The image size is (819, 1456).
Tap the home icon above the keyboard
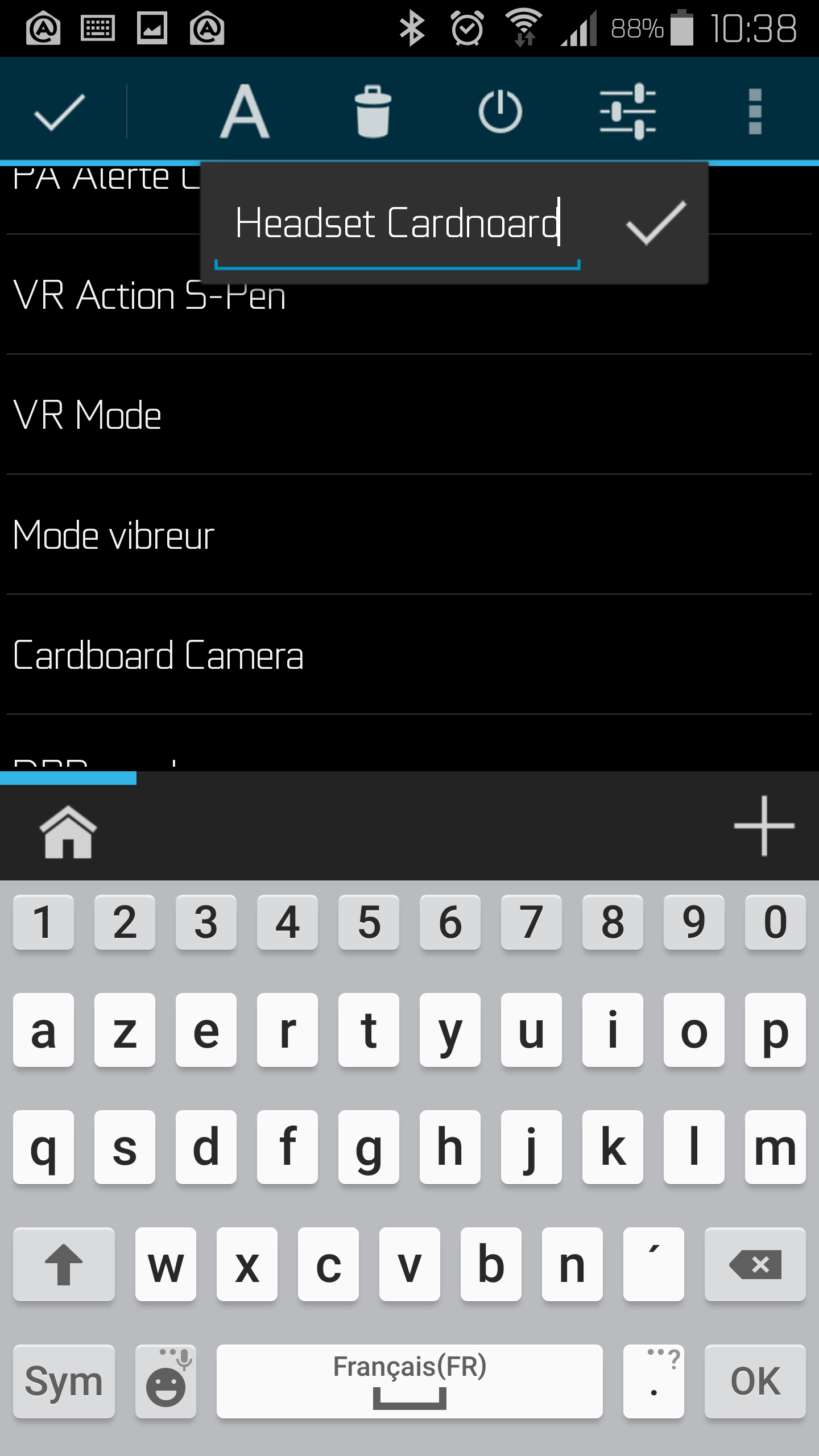pos(68,832)
